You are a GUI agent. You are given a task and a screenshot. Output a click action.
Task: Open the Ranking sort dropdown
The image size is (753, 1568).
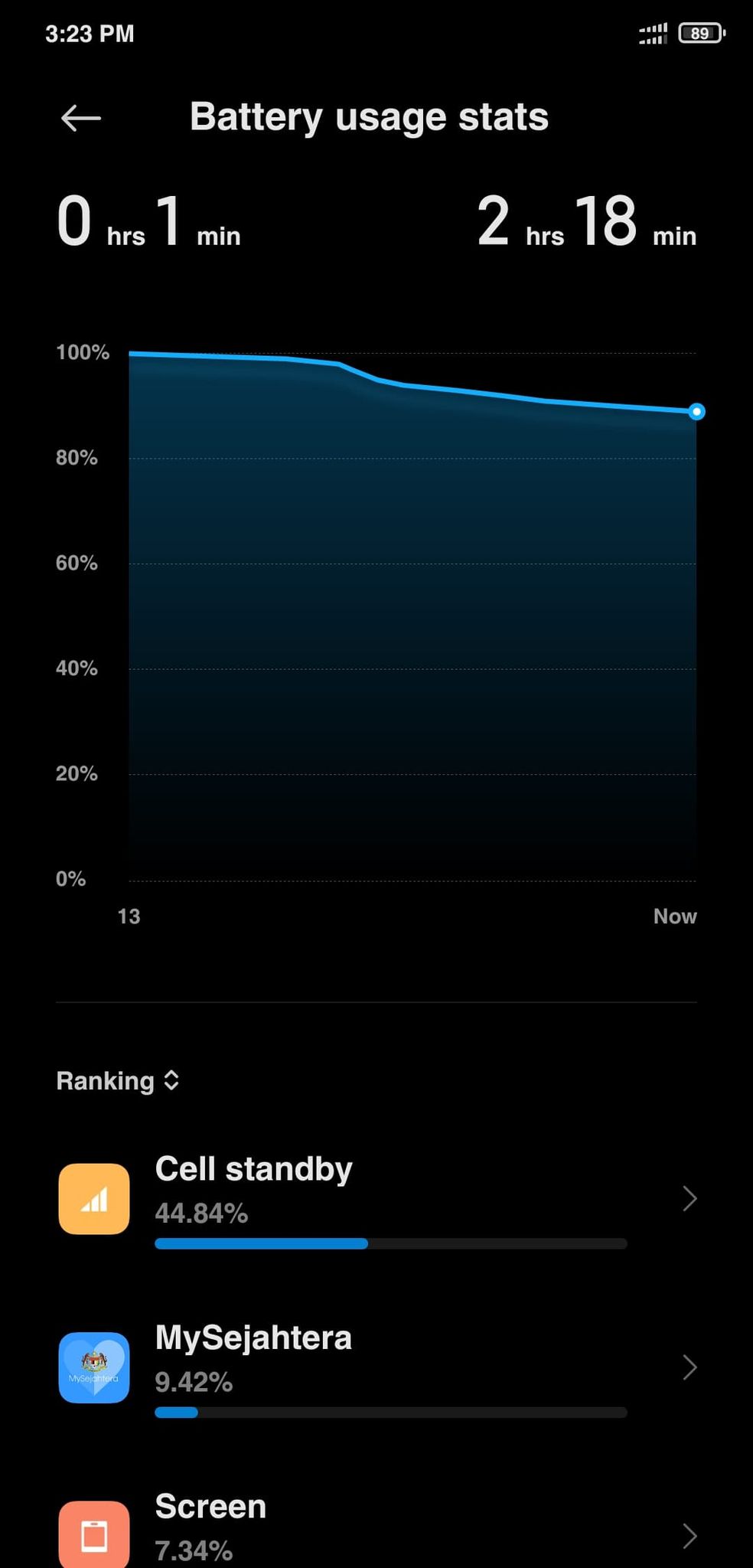[x=118, y=1080]
